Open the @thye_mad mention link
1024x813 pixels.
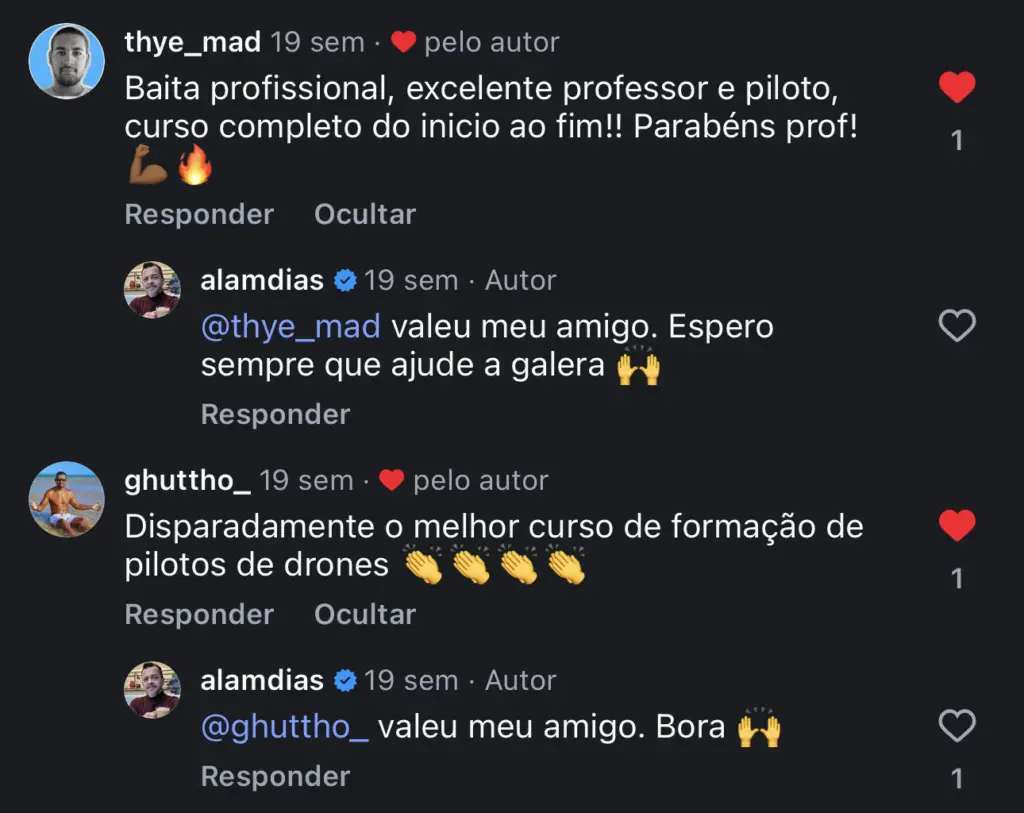(290, 327)
